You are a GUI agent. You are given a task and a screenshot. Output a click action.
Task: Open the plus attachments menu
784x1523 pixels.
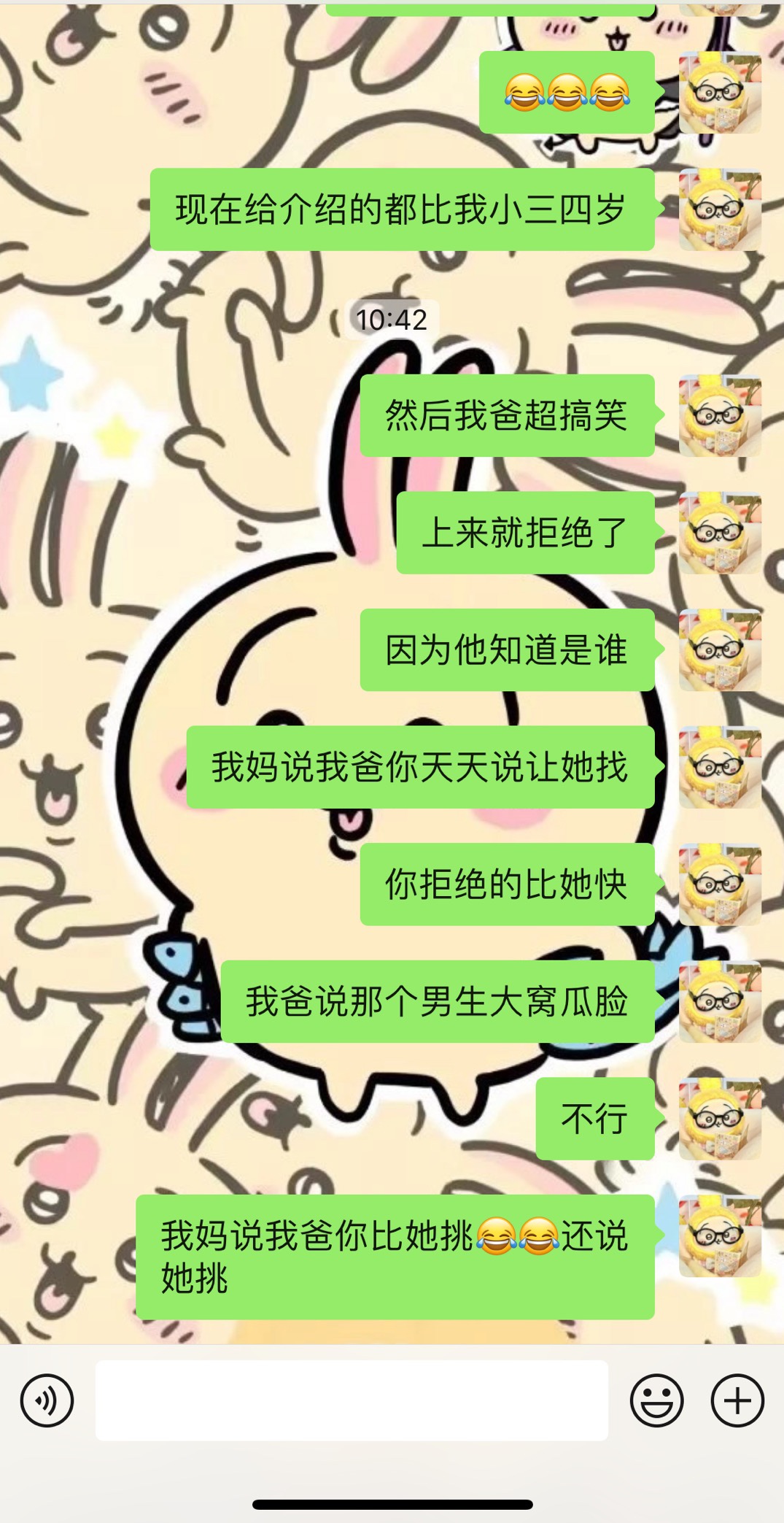pyautogui.click(x=737, y=1400)
